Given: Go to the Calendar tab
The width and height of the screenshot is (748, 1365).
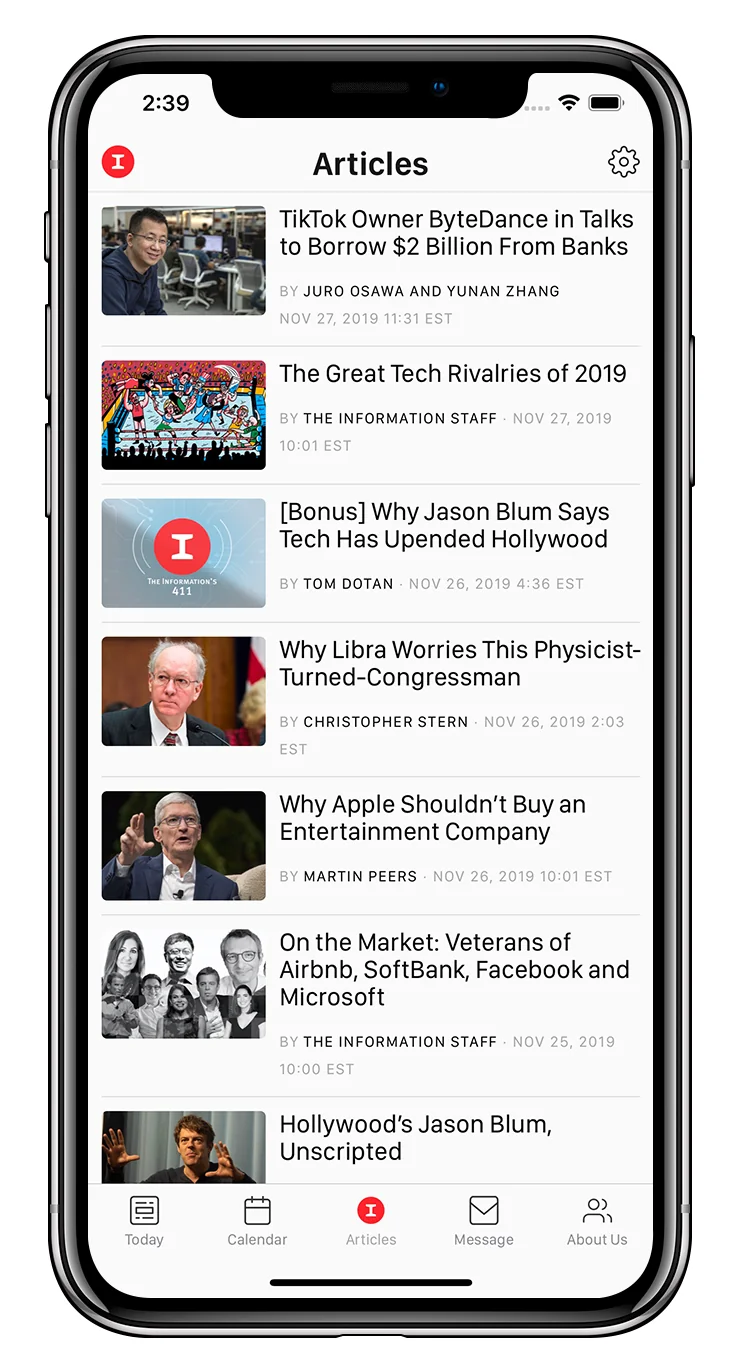Looking at the screenshot, I should [x=257, y=1222].
